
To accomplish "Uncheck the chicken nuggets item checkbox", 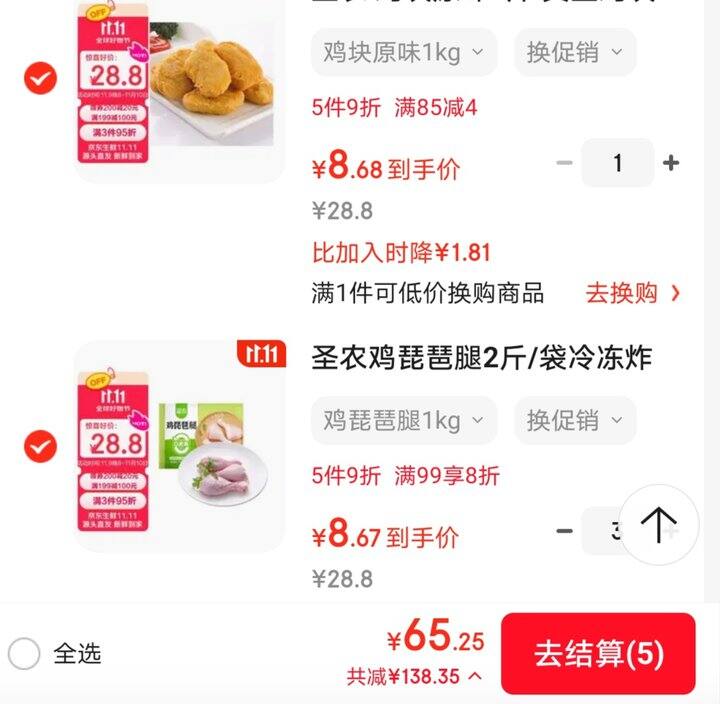I will tap(40, 78).
